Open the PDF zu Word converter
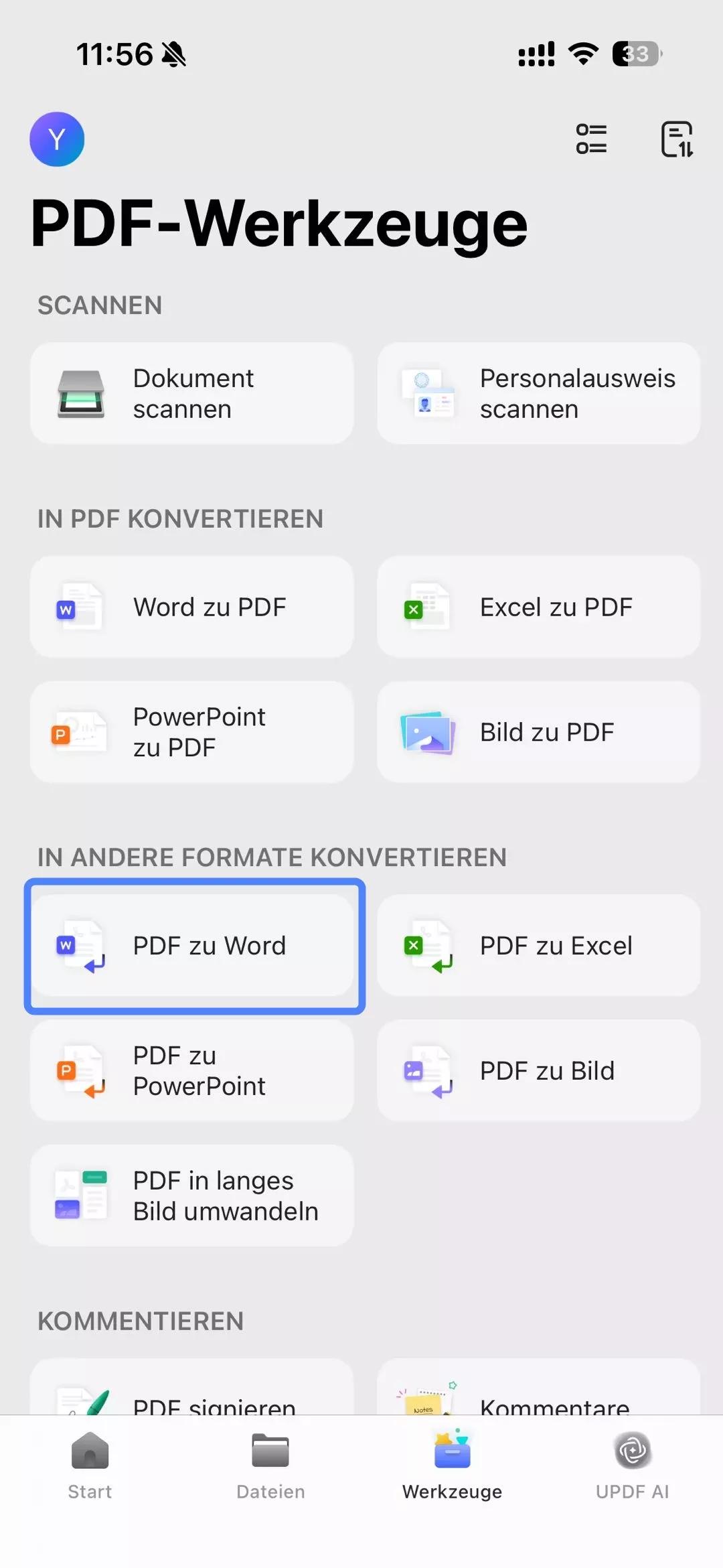 [193, 946]
